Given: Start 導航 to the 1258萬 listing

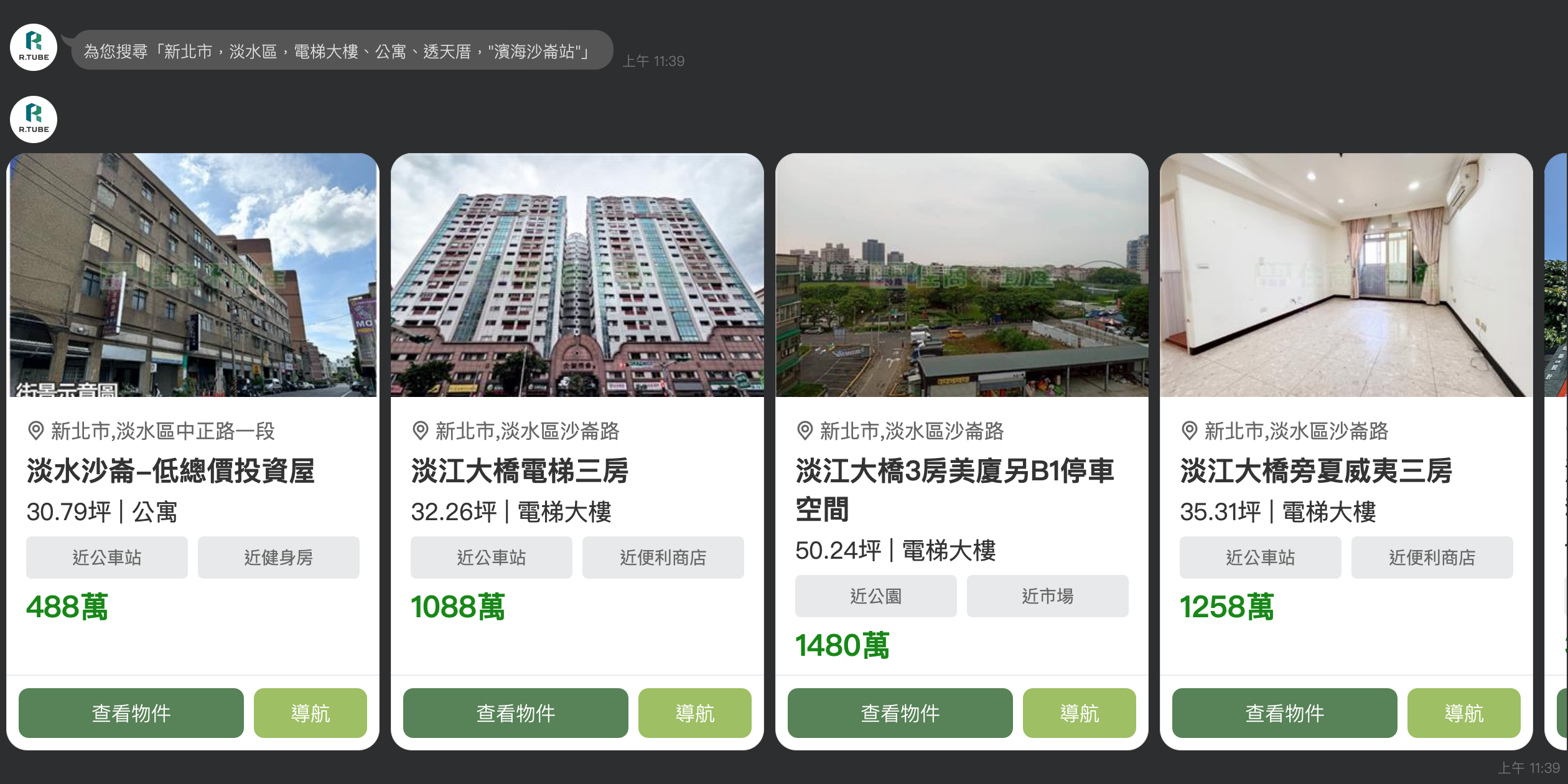Looking at the screenshot, I should coord(1464,712).
